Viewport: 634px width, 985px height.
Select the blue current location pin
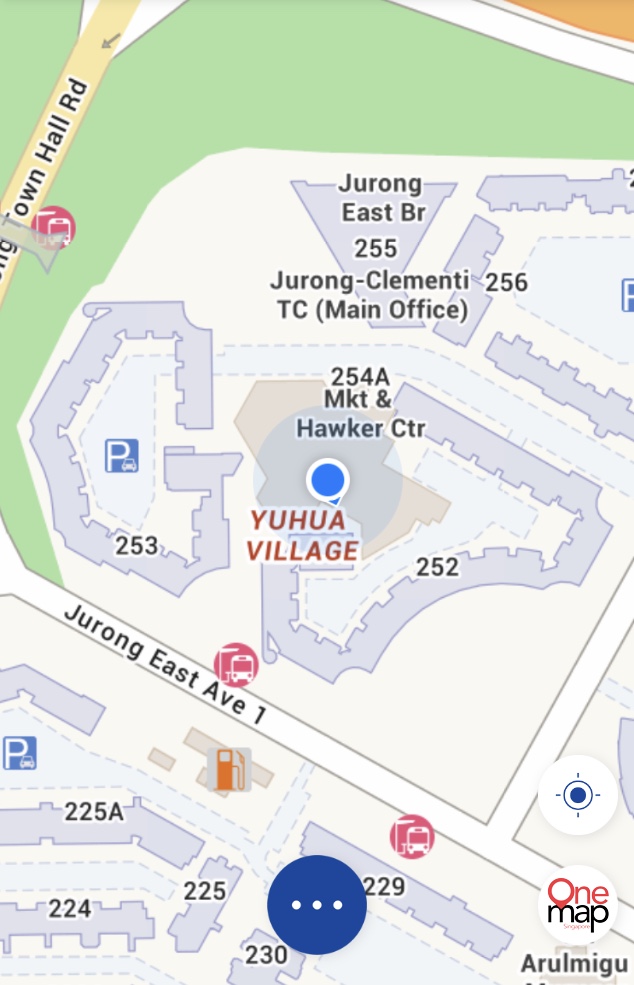tap(327, 481)
